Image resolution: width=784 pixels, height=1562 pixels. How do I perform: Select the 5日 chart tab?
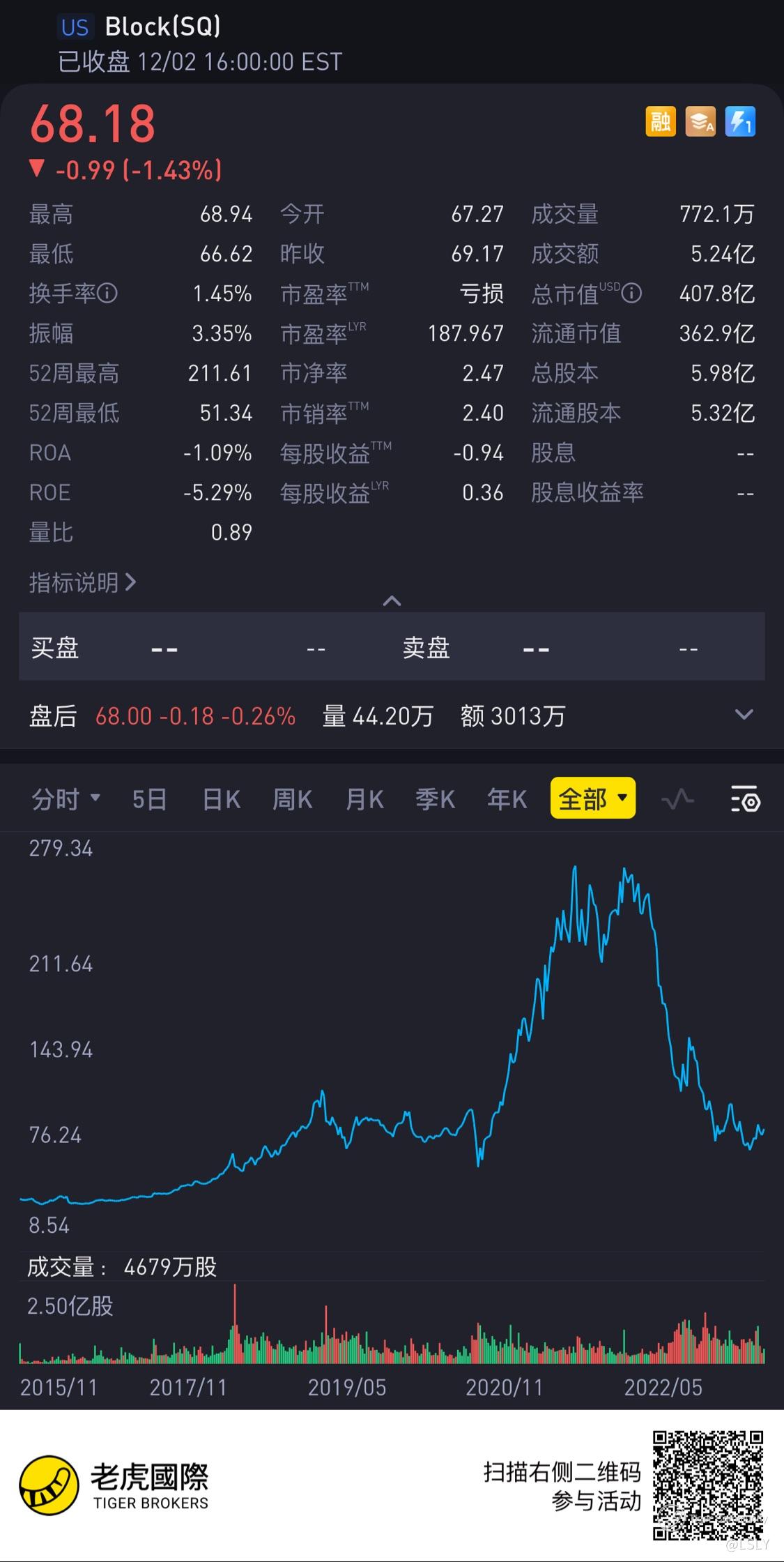pos(149,799)
